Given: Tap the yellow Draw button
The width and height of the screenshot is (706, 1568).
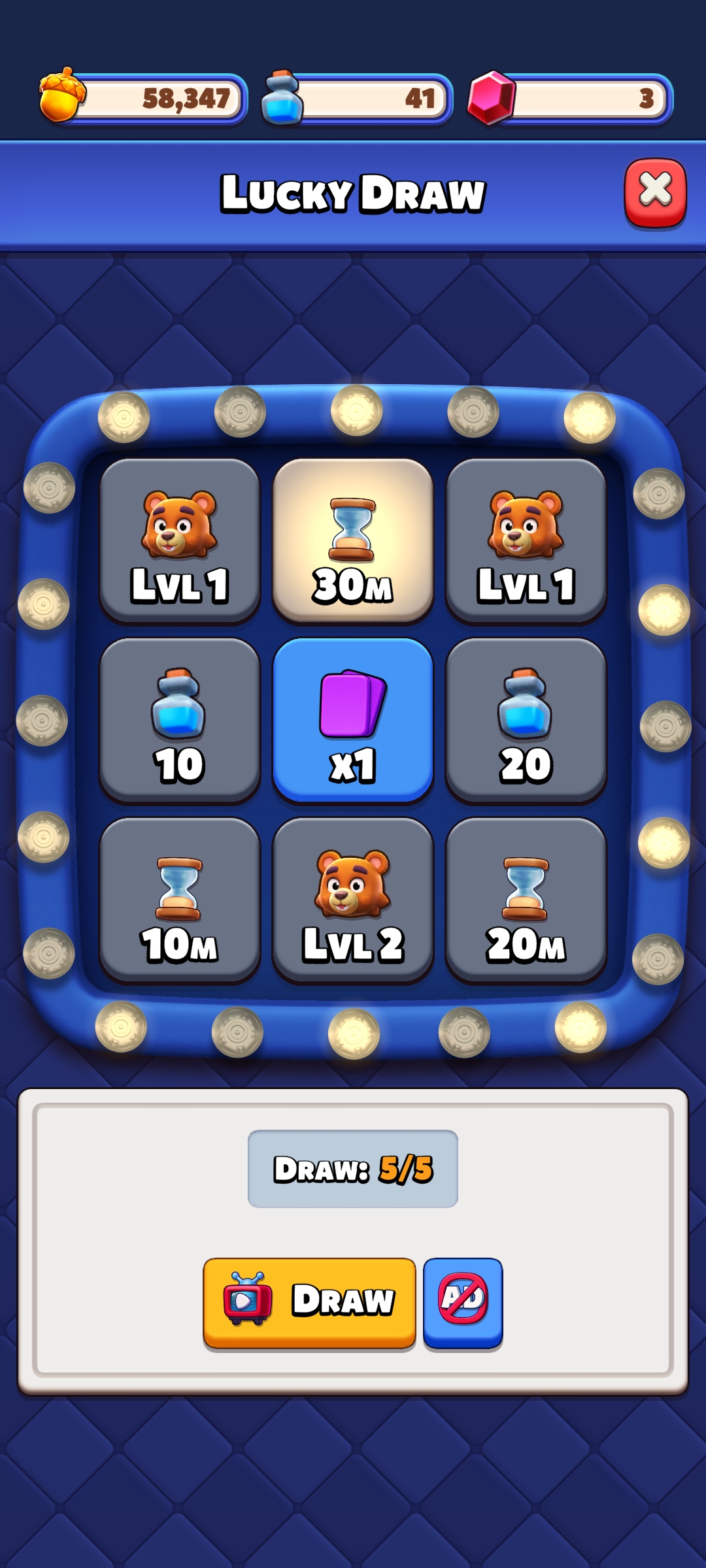Looking at the screenshot, I should click(x=309, y=1301).
